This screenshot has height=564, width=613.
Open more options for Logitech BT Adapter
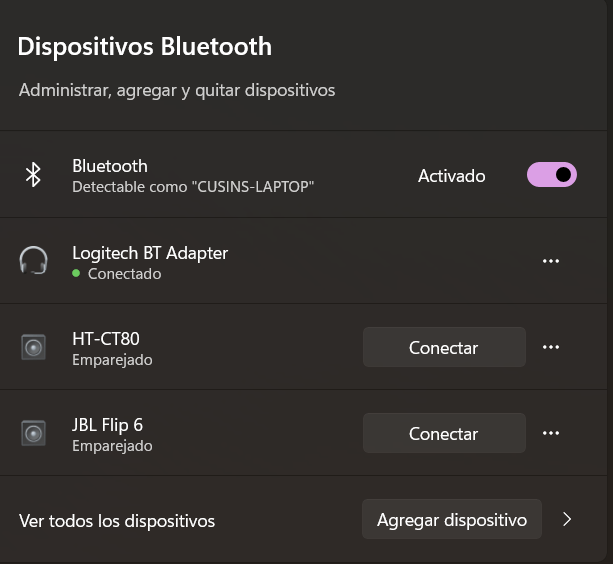coord(550,261)
